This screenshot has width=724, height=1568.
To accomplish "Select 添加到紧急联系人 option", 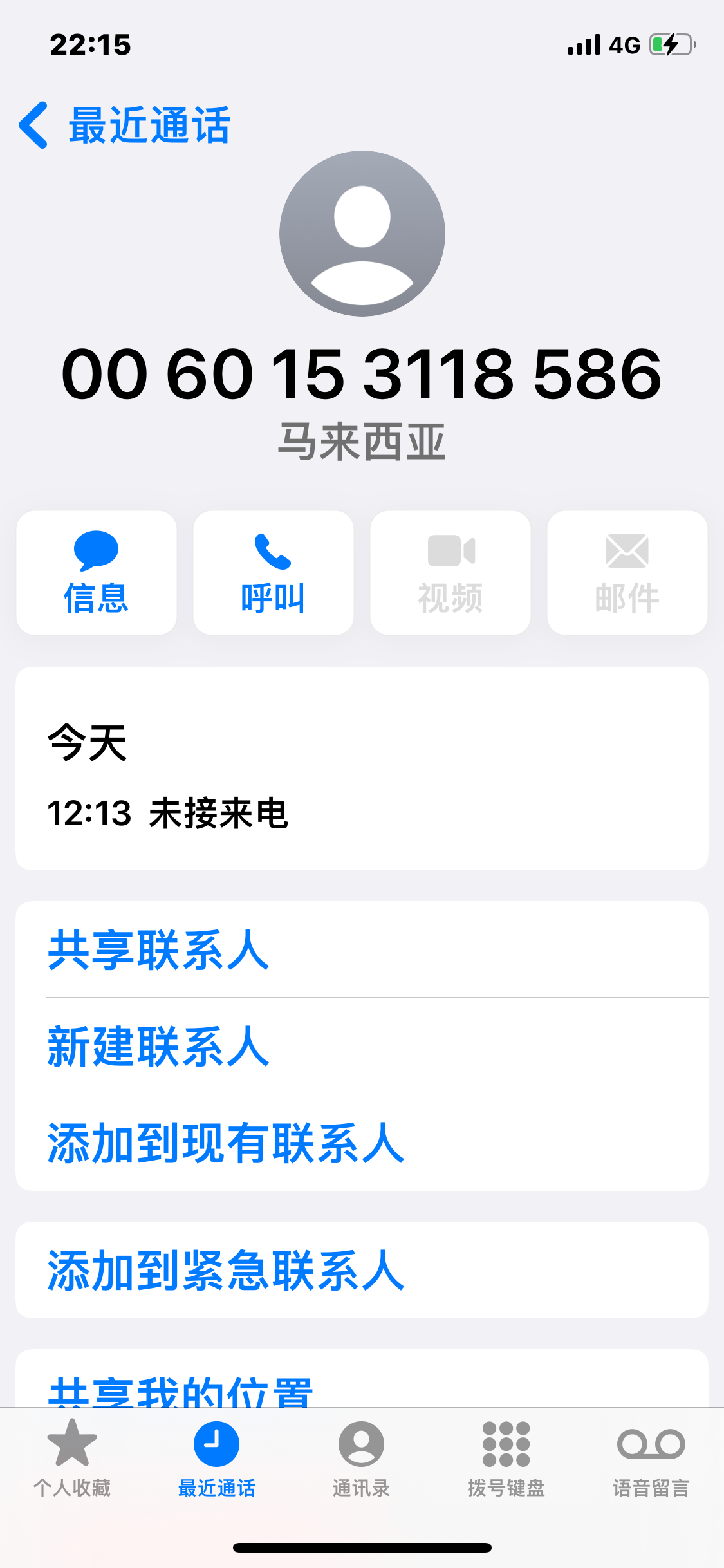I will [x=227, y=1269].
